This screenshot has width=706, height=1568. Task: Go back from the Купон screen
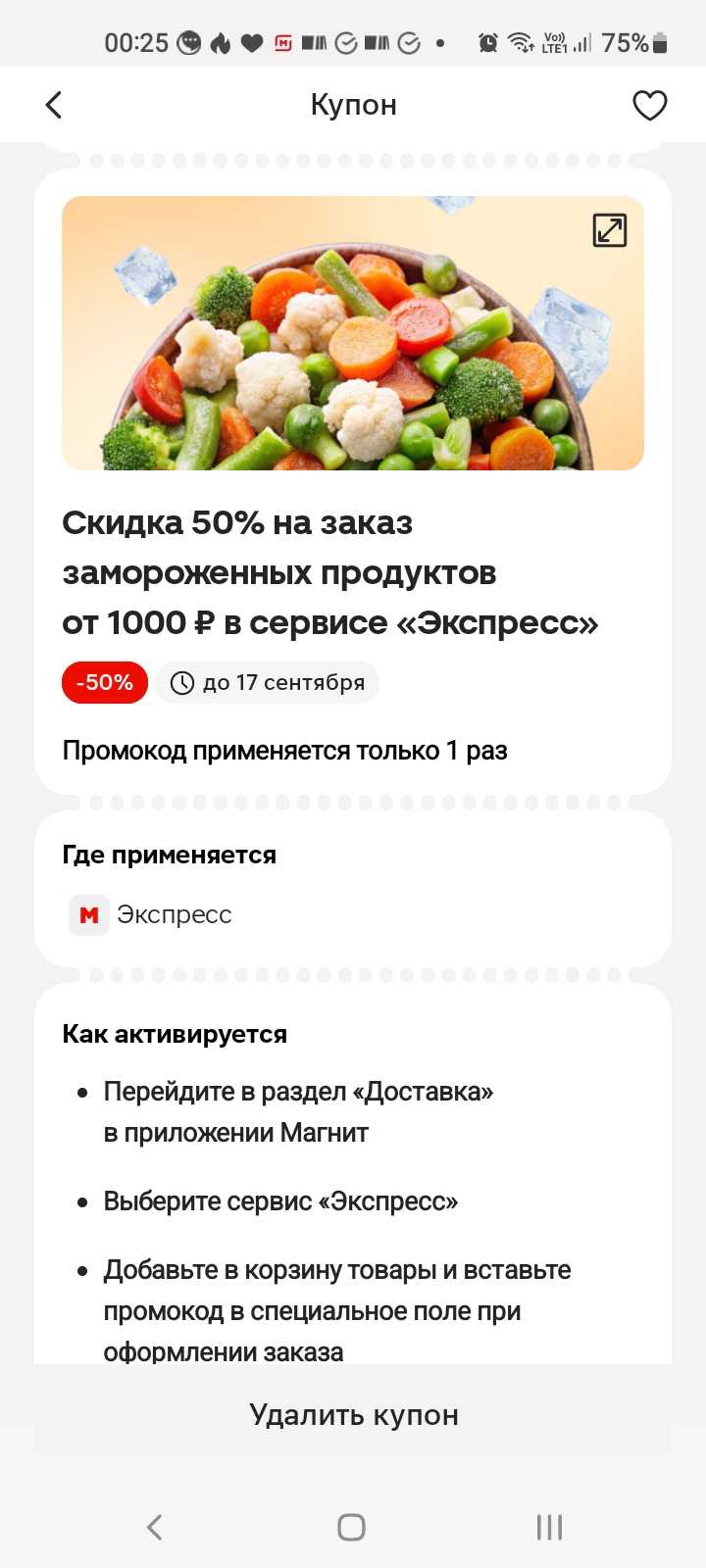tap(54, 105)
